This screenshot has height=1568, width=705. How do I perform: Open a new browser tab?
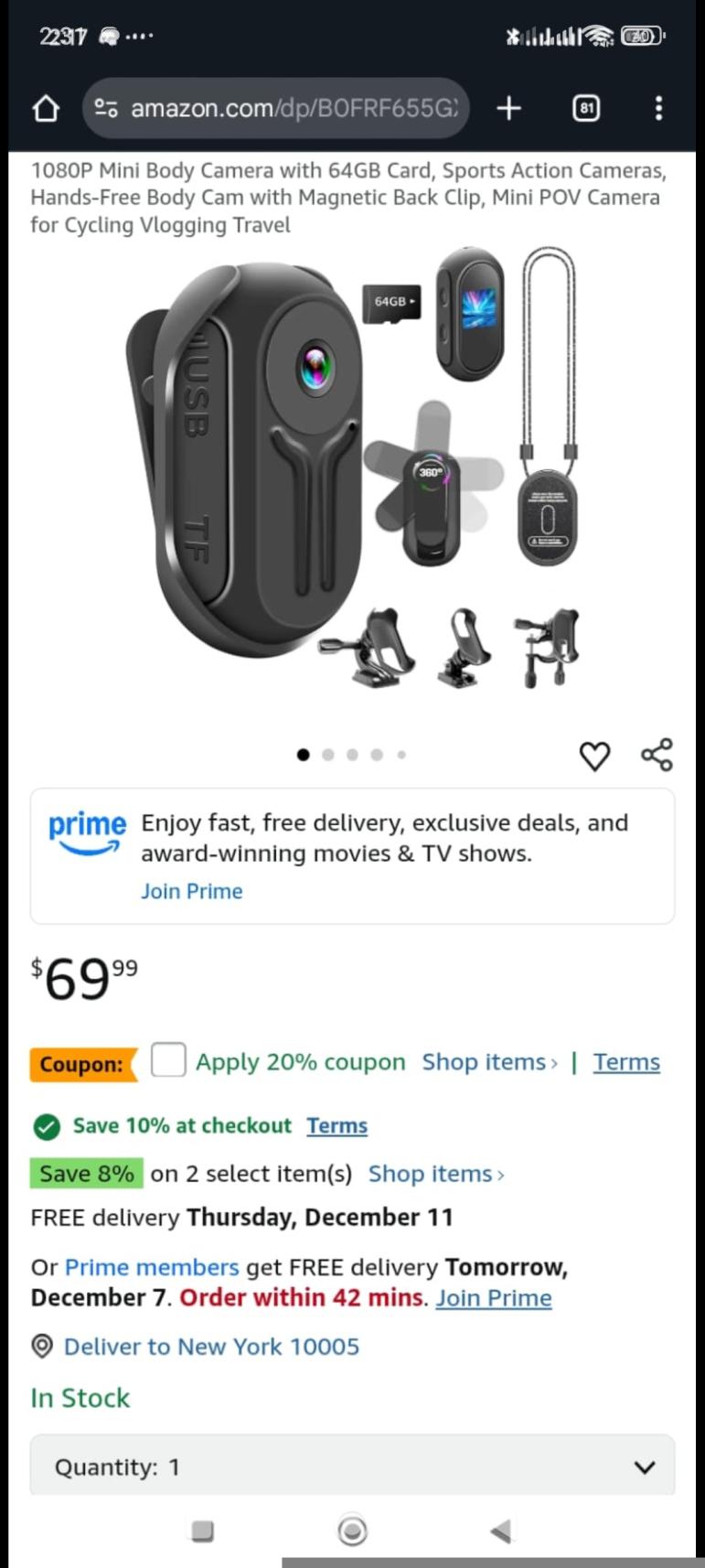tap(508, 109)
